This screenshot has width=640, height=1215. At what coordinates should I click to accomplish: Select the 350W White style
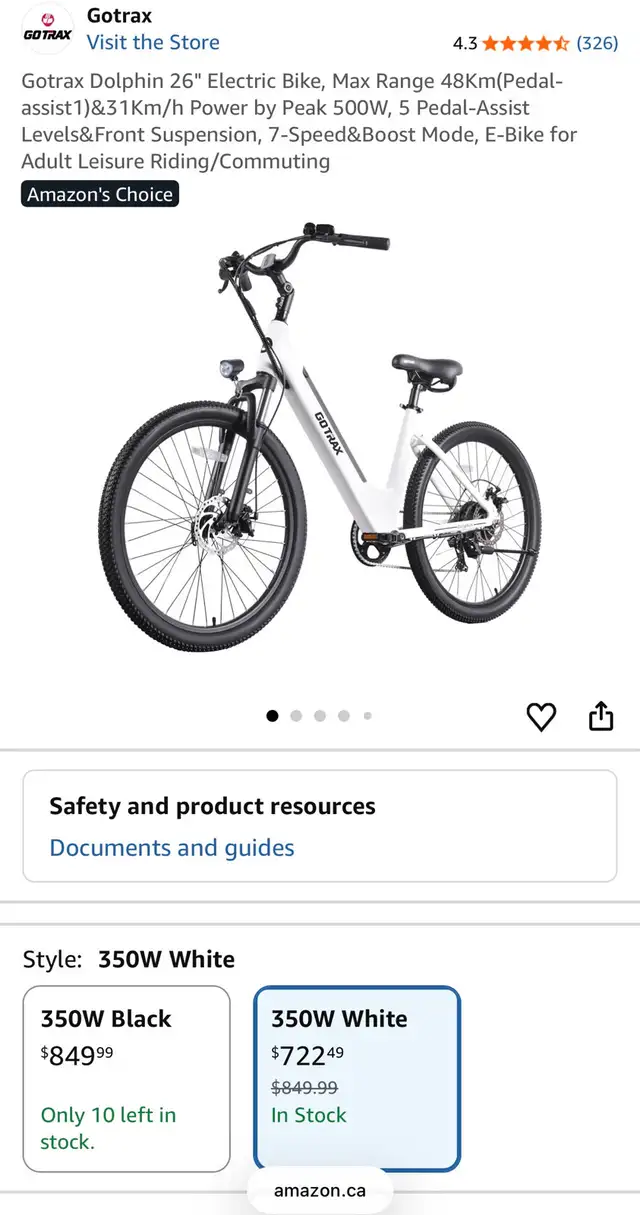(x=357, y=1078)
